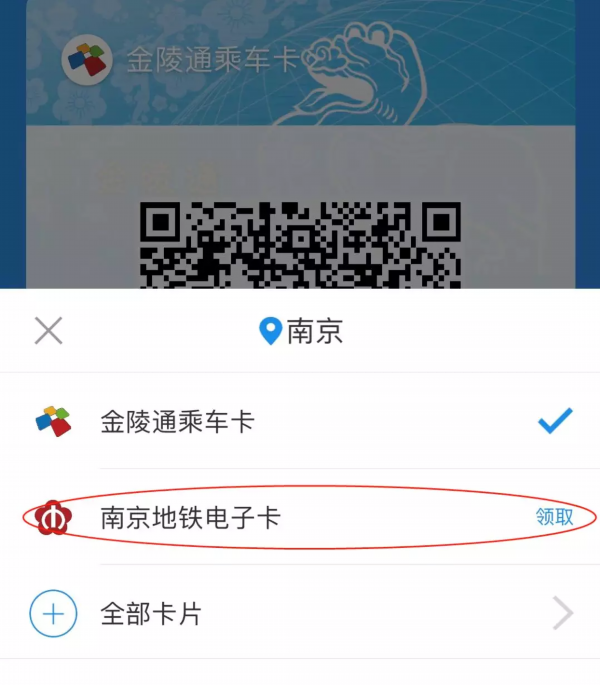Select the 金陵通乘车卡 card
Screen dimensions: 600x685
pos(300,422)
